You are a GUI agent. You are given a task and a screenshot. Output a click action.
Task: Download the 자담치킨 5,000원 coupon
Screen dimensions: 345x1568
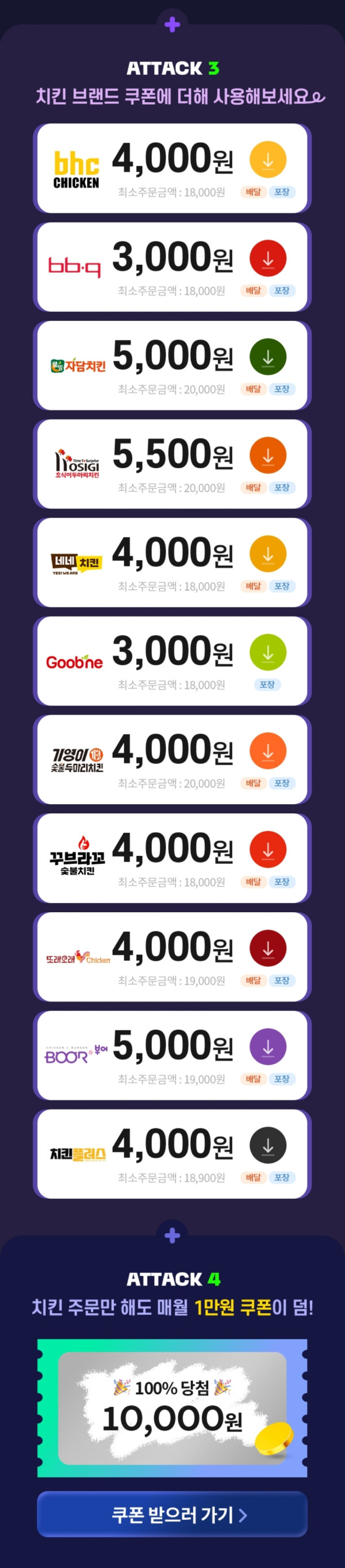268,357
